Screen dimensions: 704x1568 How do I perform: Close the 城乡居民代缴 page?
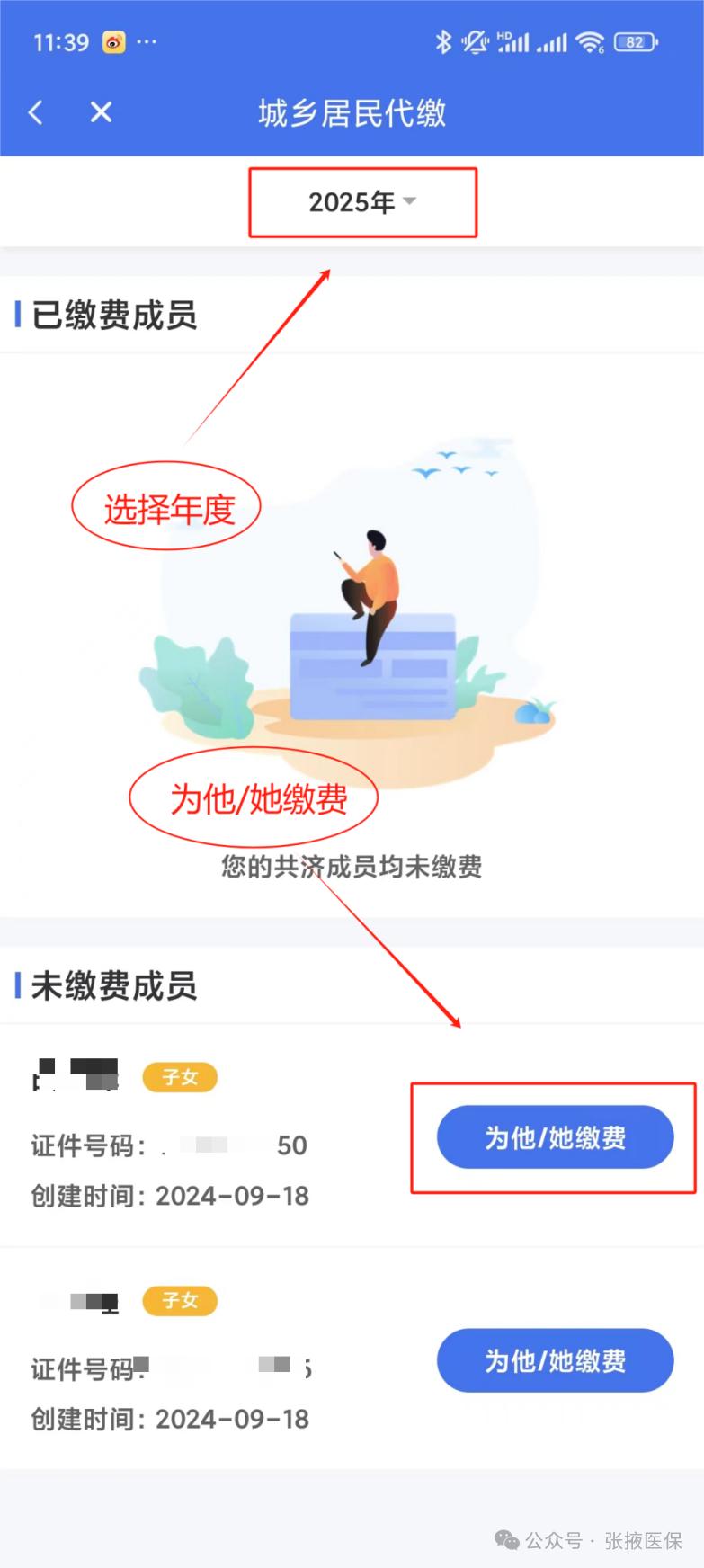[x=101, y=112]
